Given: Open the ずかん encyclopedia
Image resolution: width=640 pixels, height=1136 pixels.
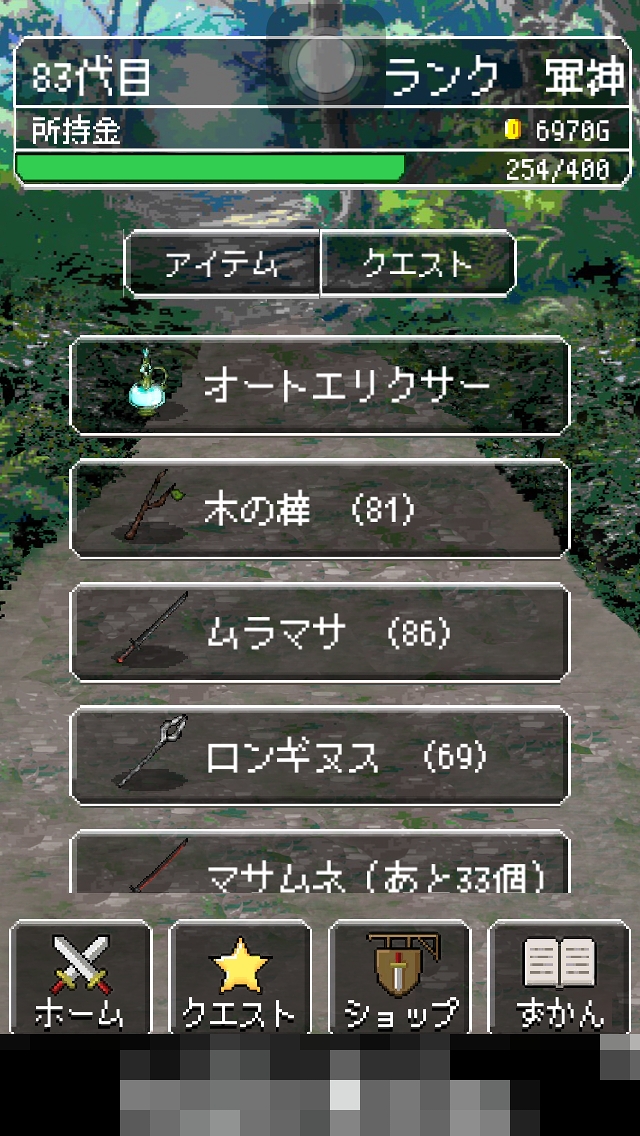Looking at the screenshot, I should pos(561,977).
